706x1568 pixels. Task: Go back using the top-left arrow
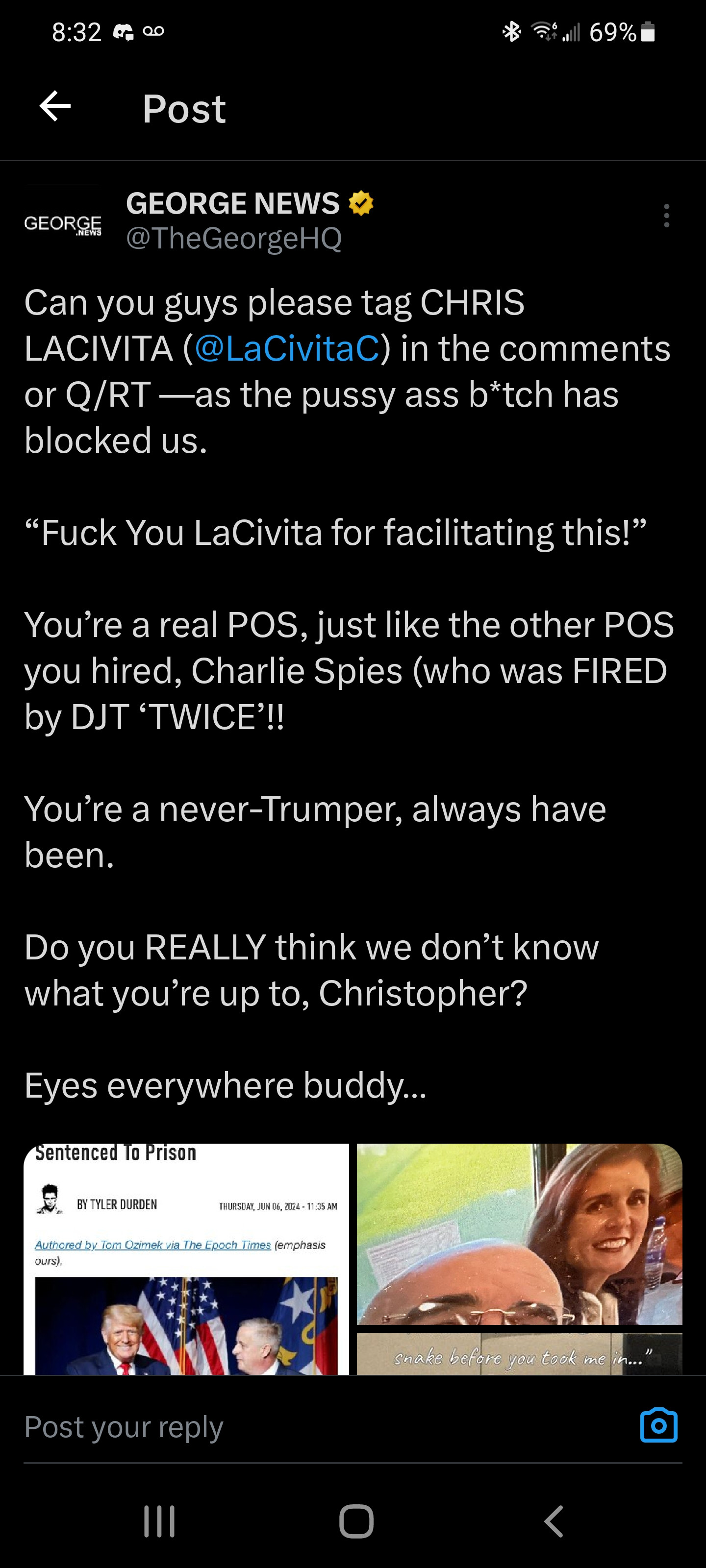[55, 107]
